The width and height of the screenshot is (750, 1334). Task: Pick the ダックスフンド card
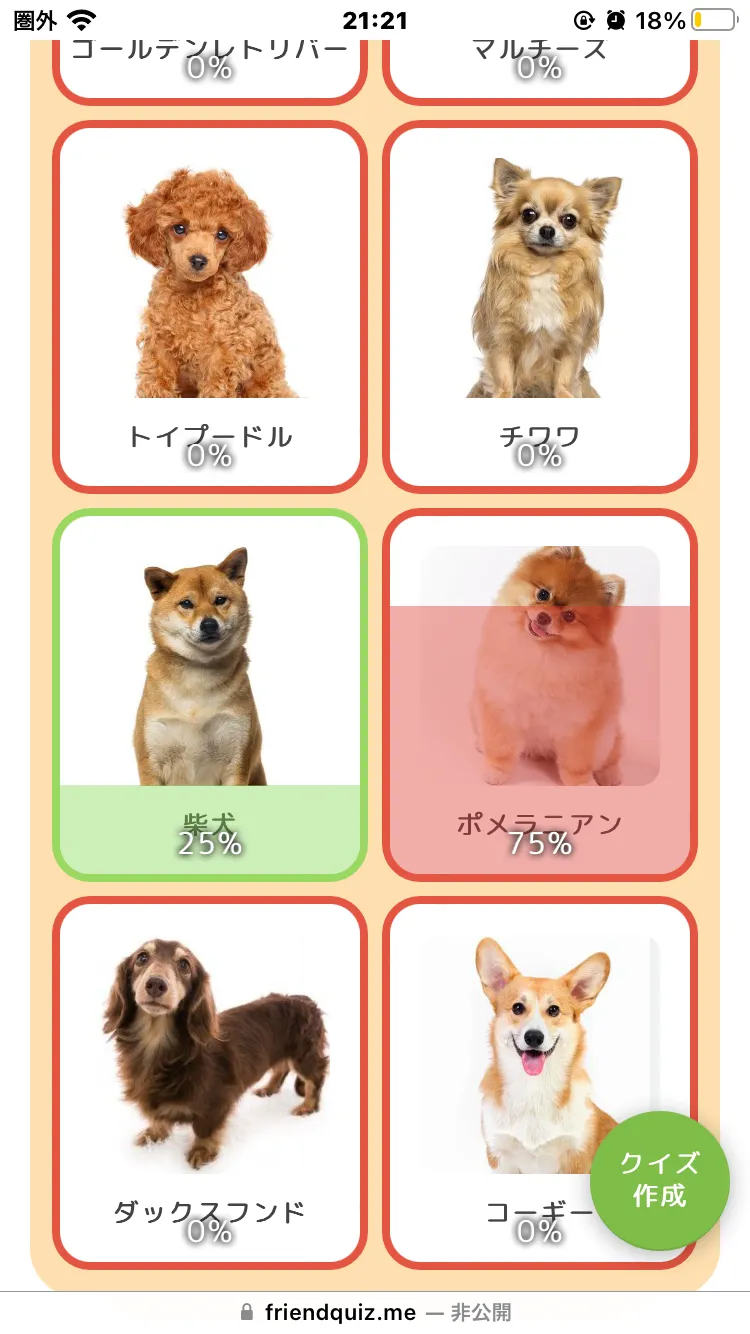pos(210,1083)
